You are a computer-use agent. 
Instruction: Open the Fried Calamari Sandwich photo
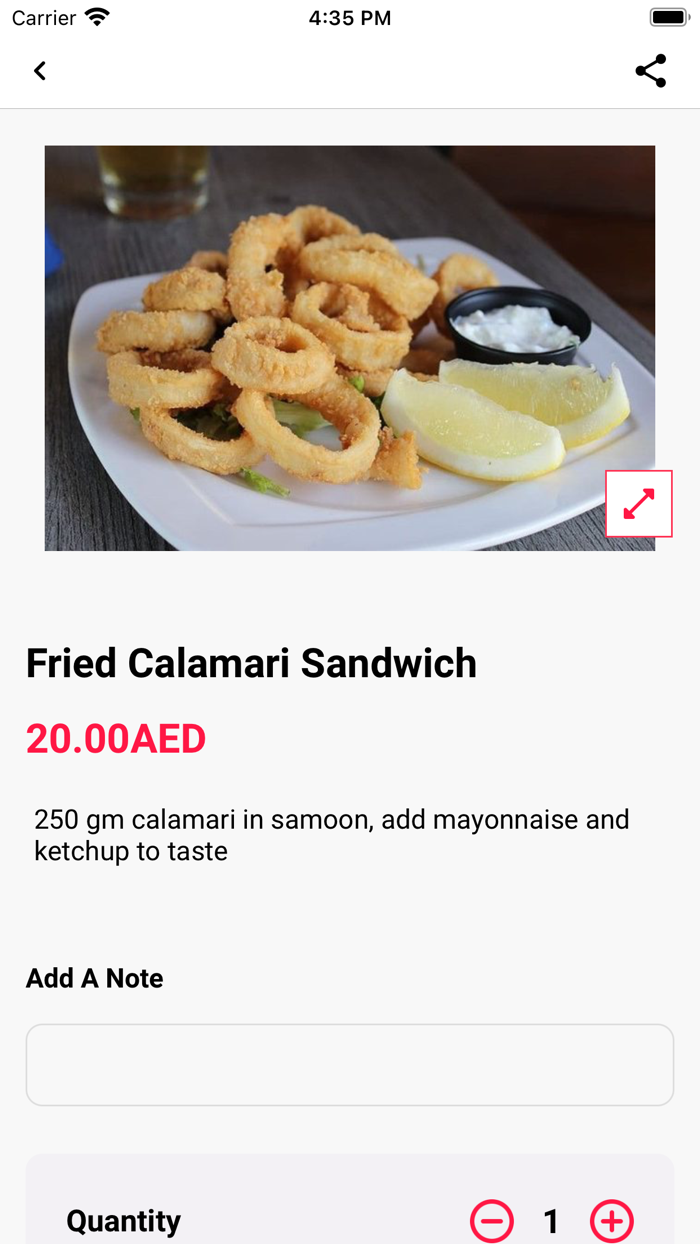tap(330, 348)
